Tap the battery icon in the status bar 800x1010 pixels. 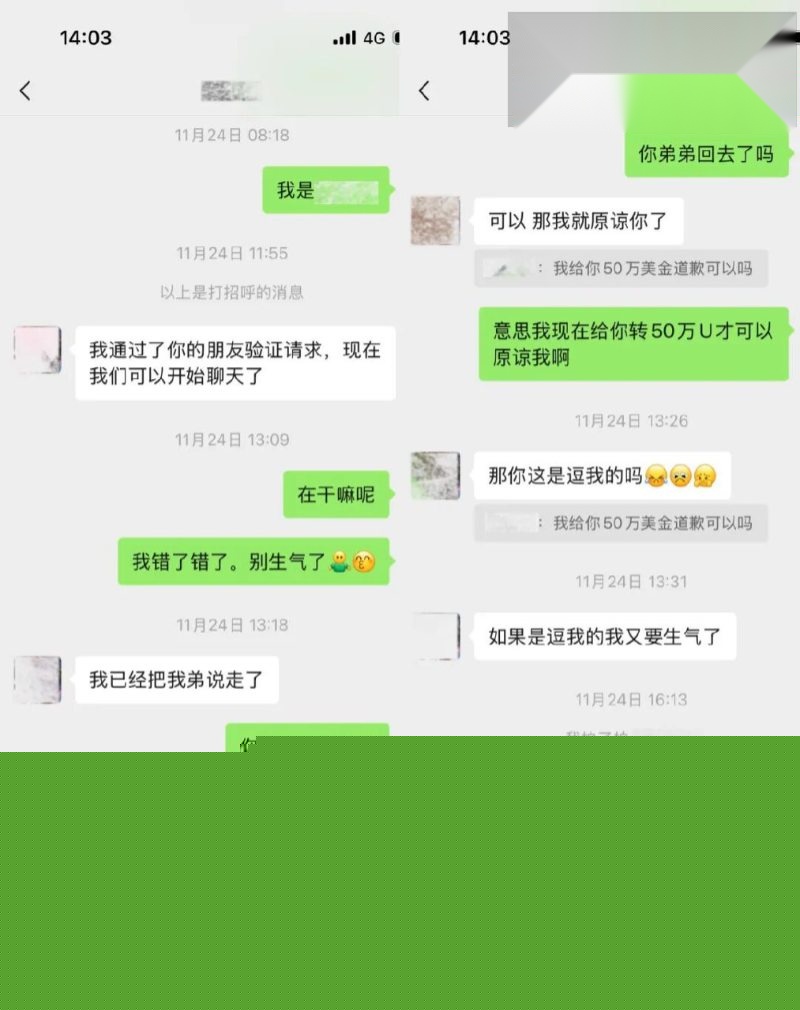[x=397, y=38]
